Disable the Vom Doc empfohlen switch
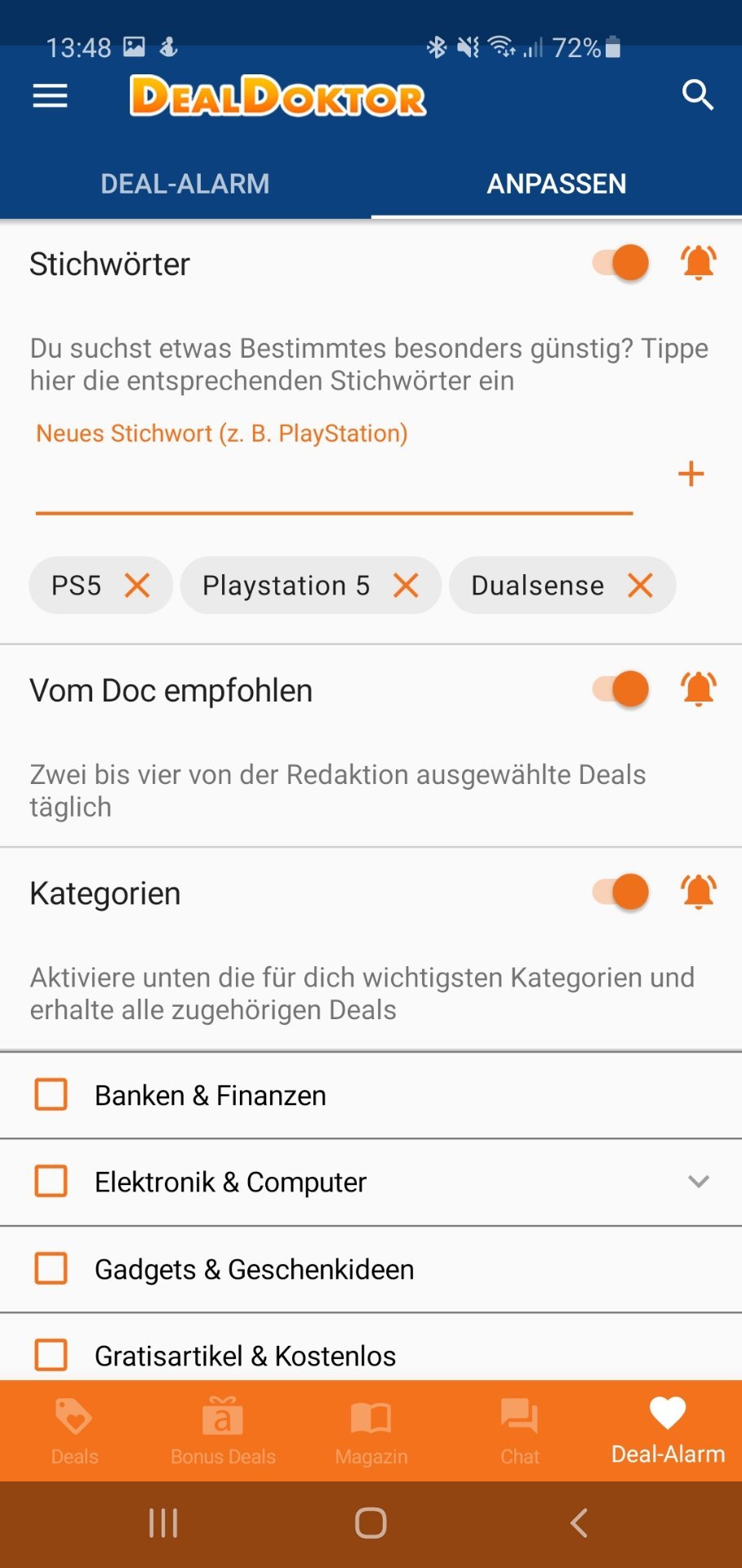Screen dimensions: 742x1568 coord(621,689)
